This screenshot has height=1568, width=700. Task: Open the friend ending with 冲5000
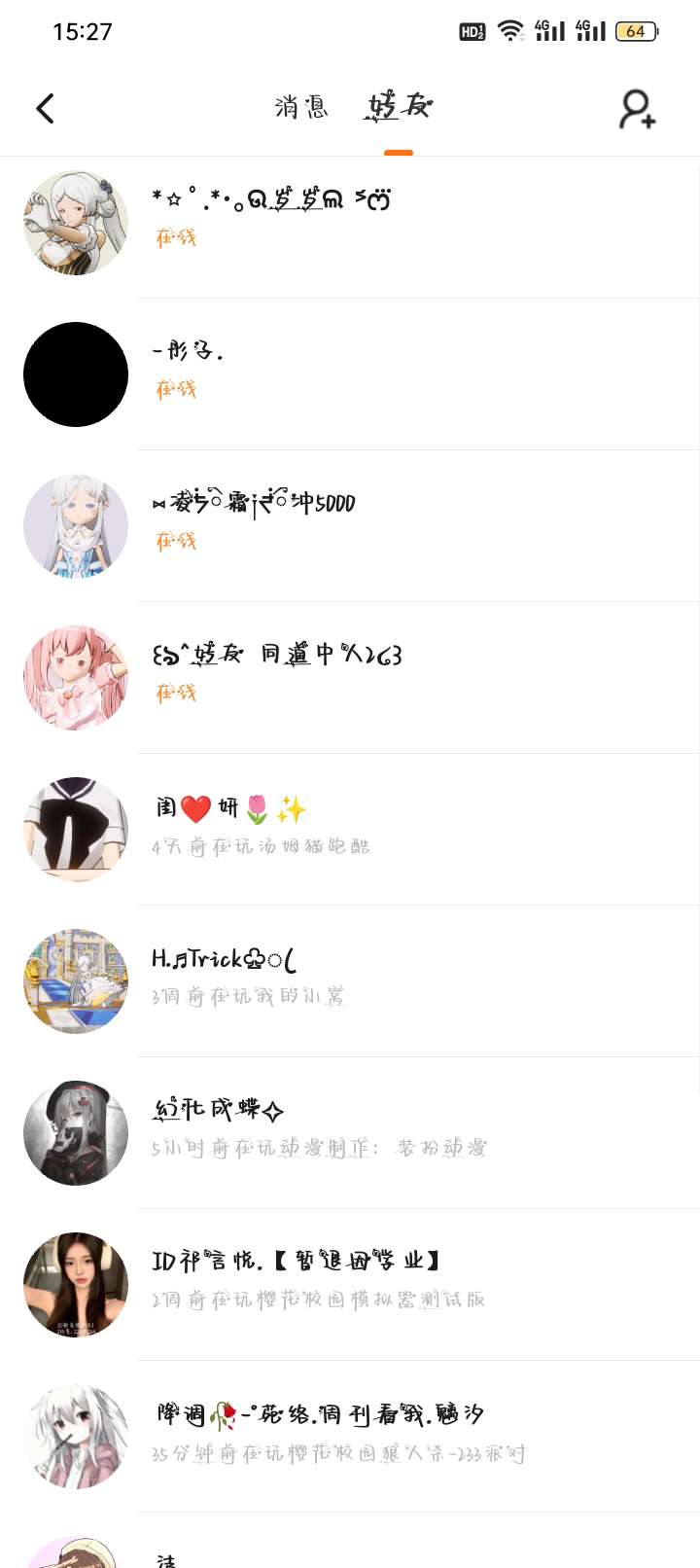350,526
